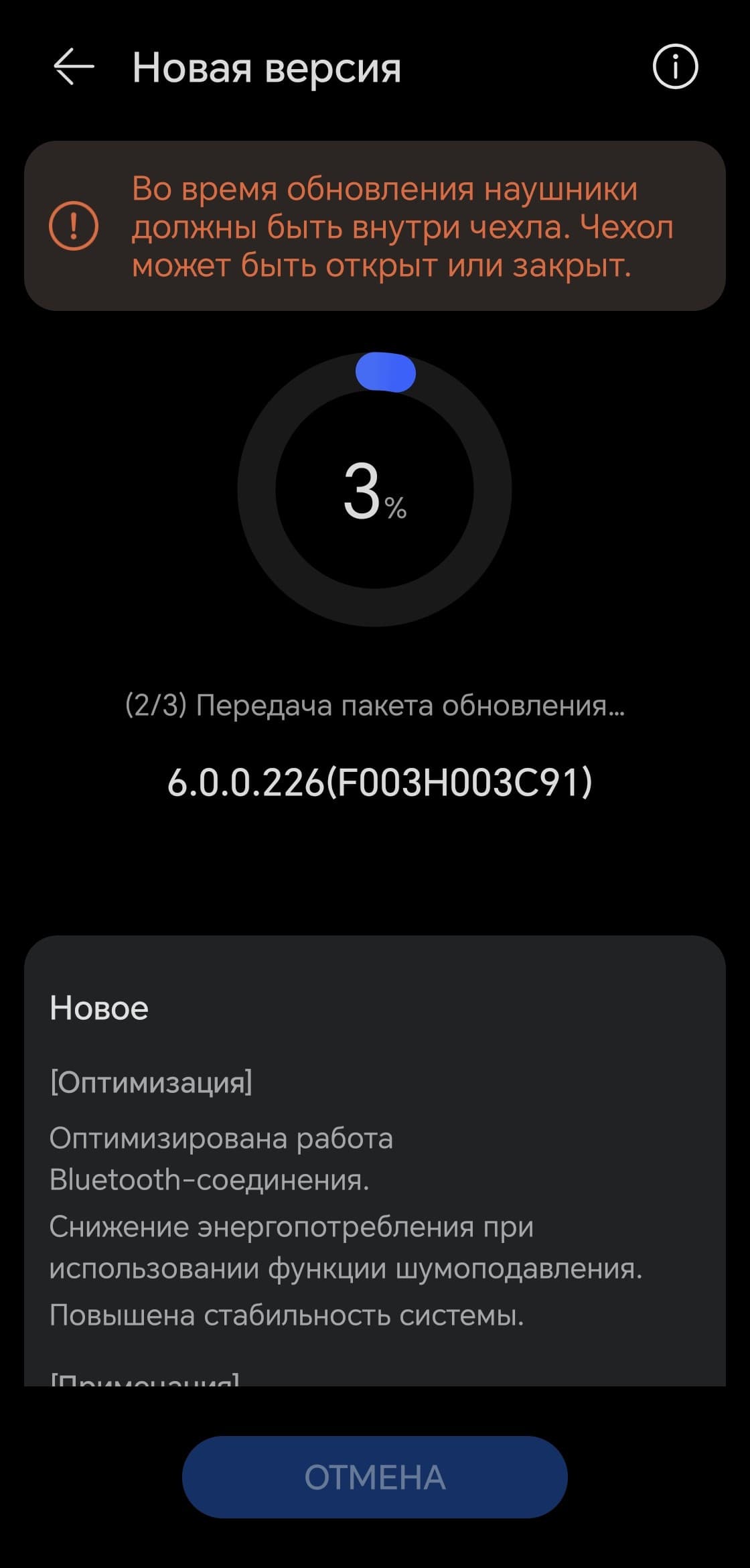Image resolution: width=750 pixels, height=1568 pixels.
Task: Open the info icon in the header
Action: pyautogui.click(x=675, y=67)
